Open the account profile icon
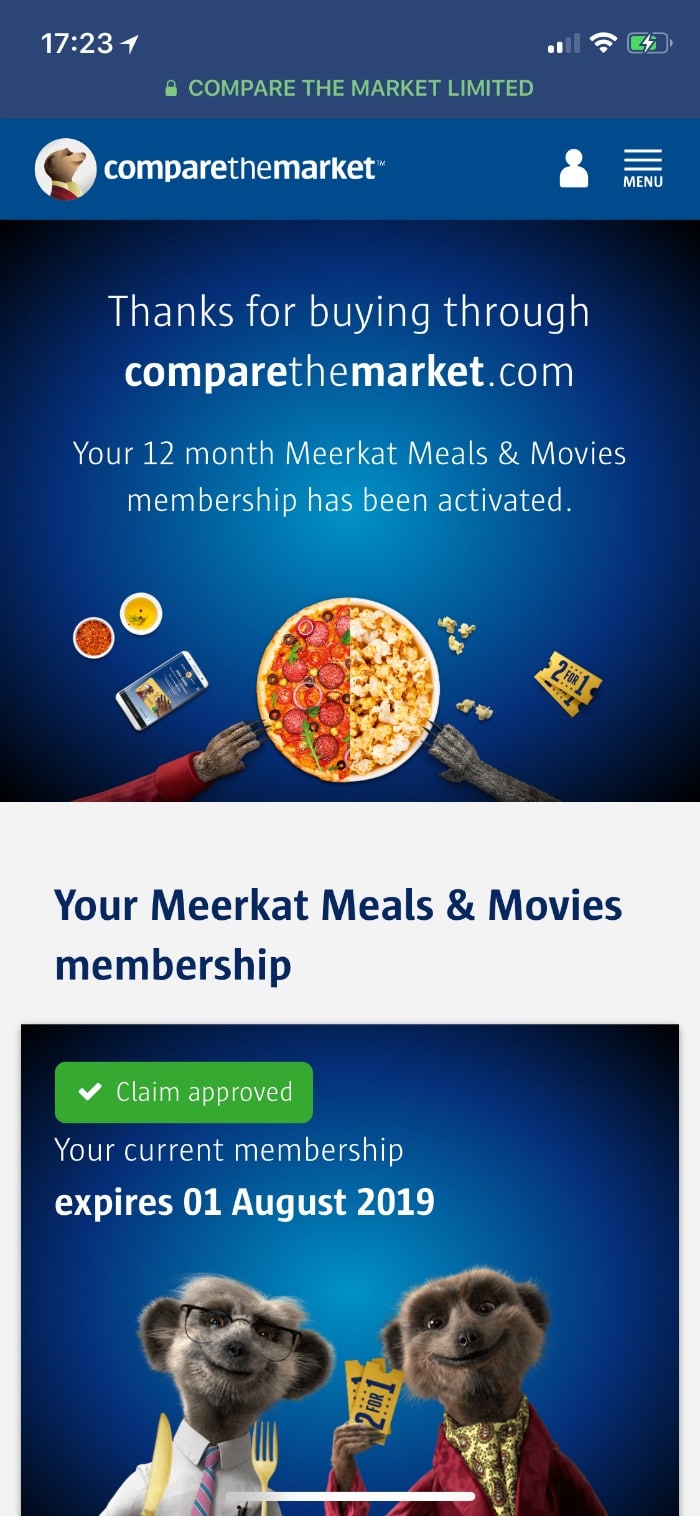 pyautogui.click(x=574, y=168)
